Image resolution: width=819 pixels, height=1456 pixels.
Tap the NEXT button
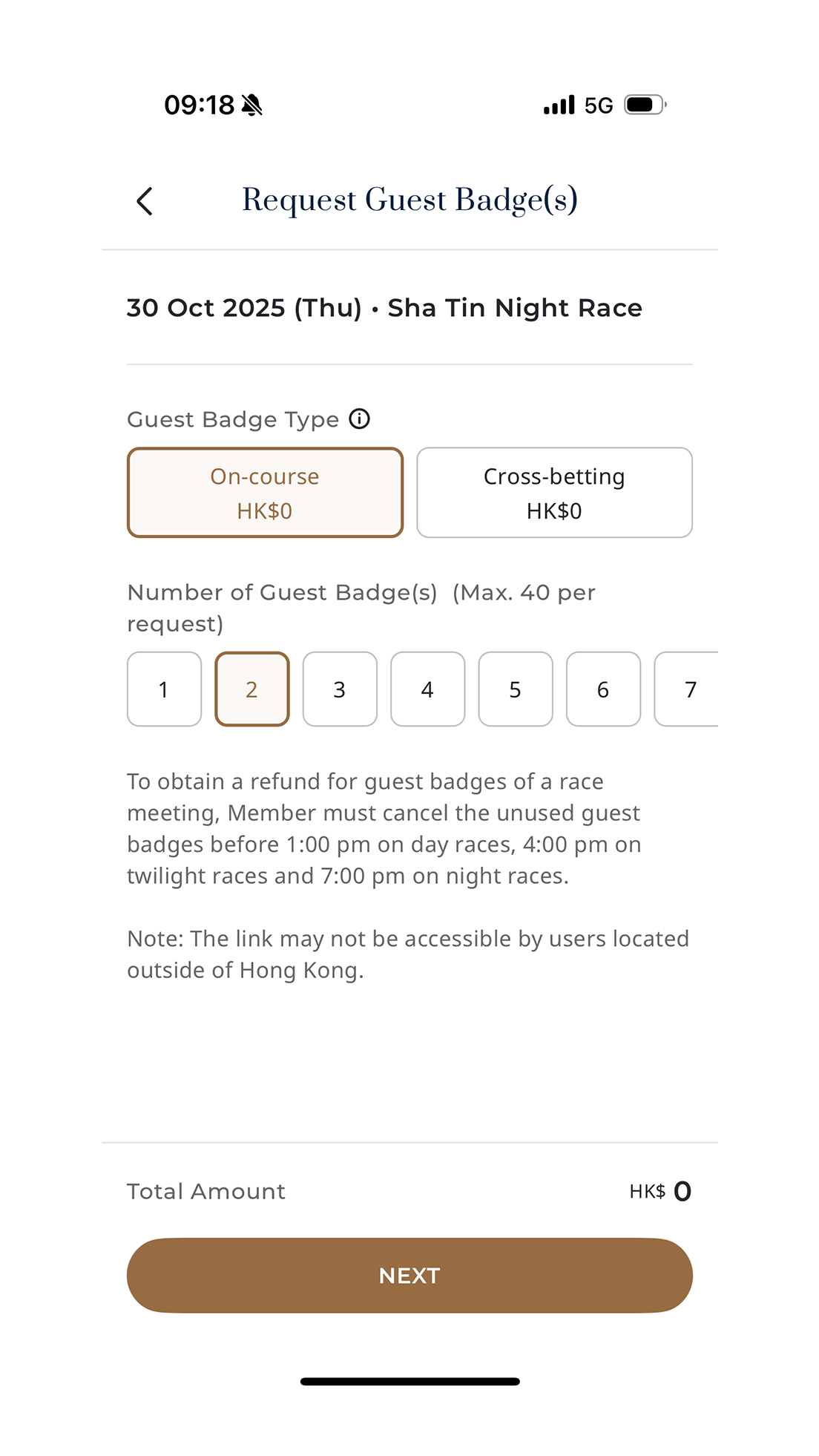[x=409, y=1275]
